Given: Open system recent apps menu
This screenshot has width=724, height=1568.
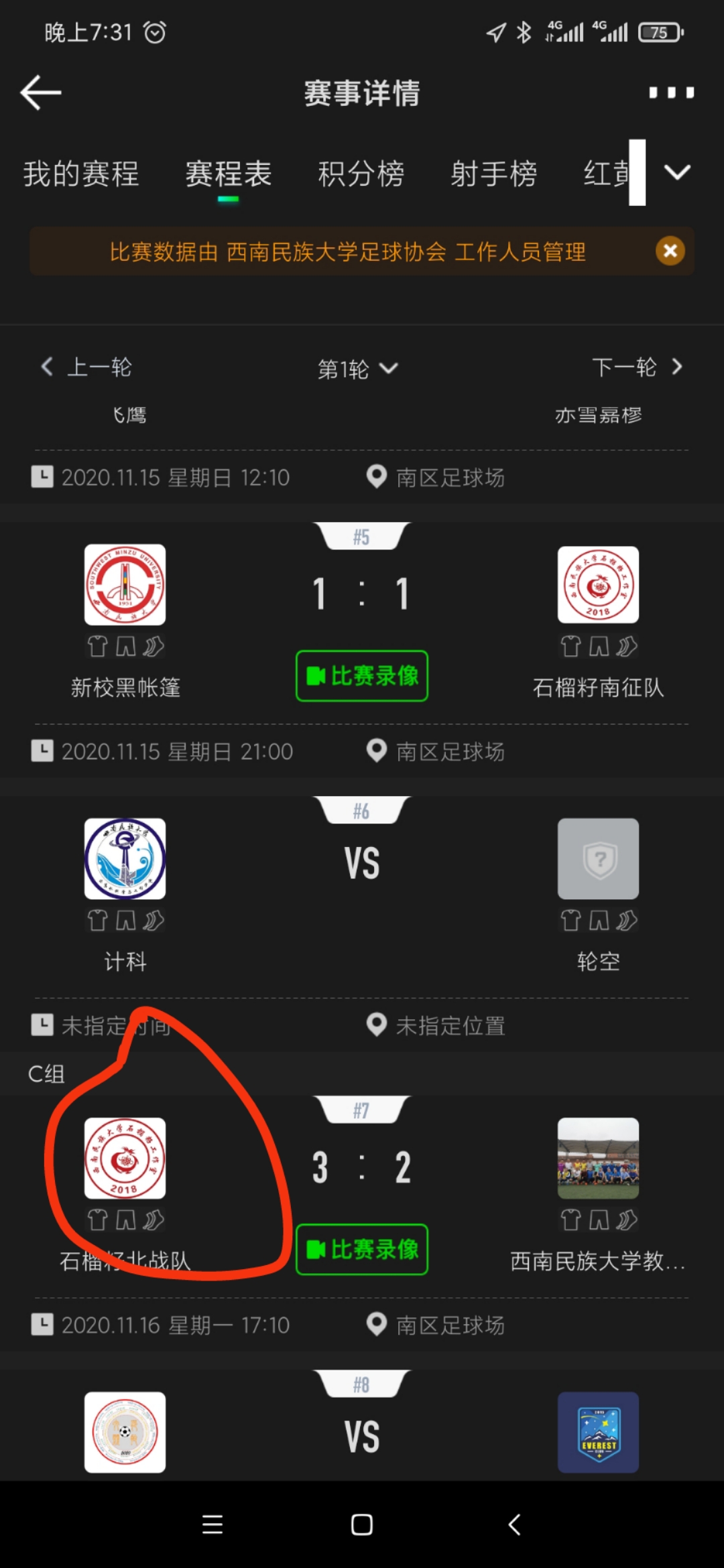Looking at the screenshot, I should click(x=213, y=1525).
